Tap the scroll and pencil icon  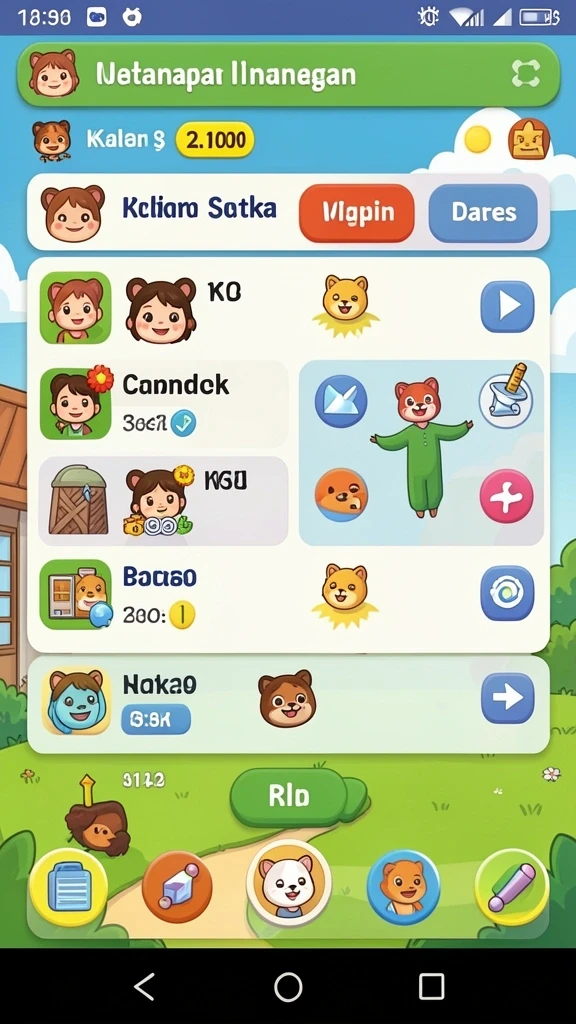click(x=505, y=395)
